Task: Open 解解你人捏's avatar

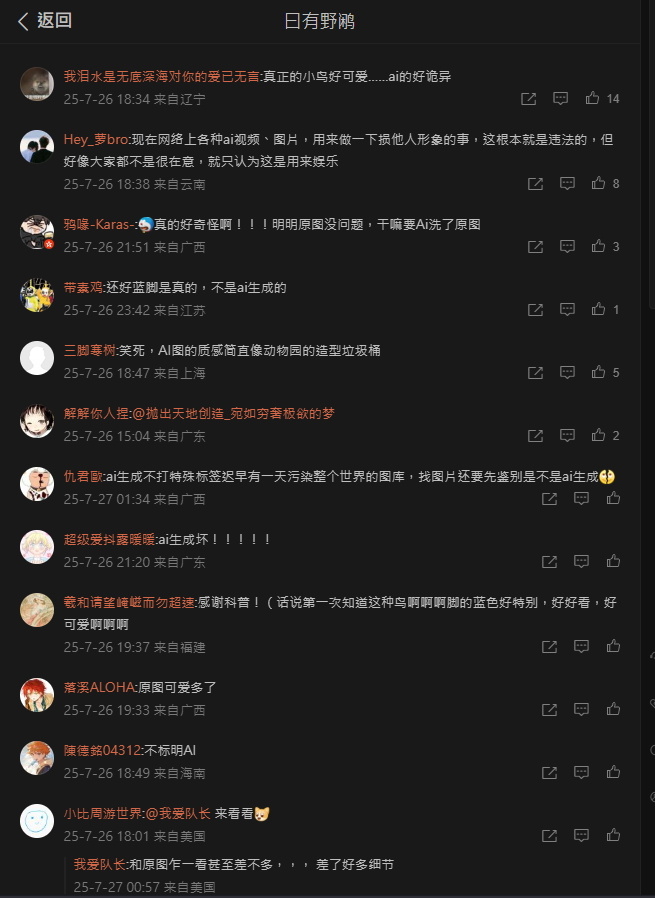Action: [x=37, y=421]
